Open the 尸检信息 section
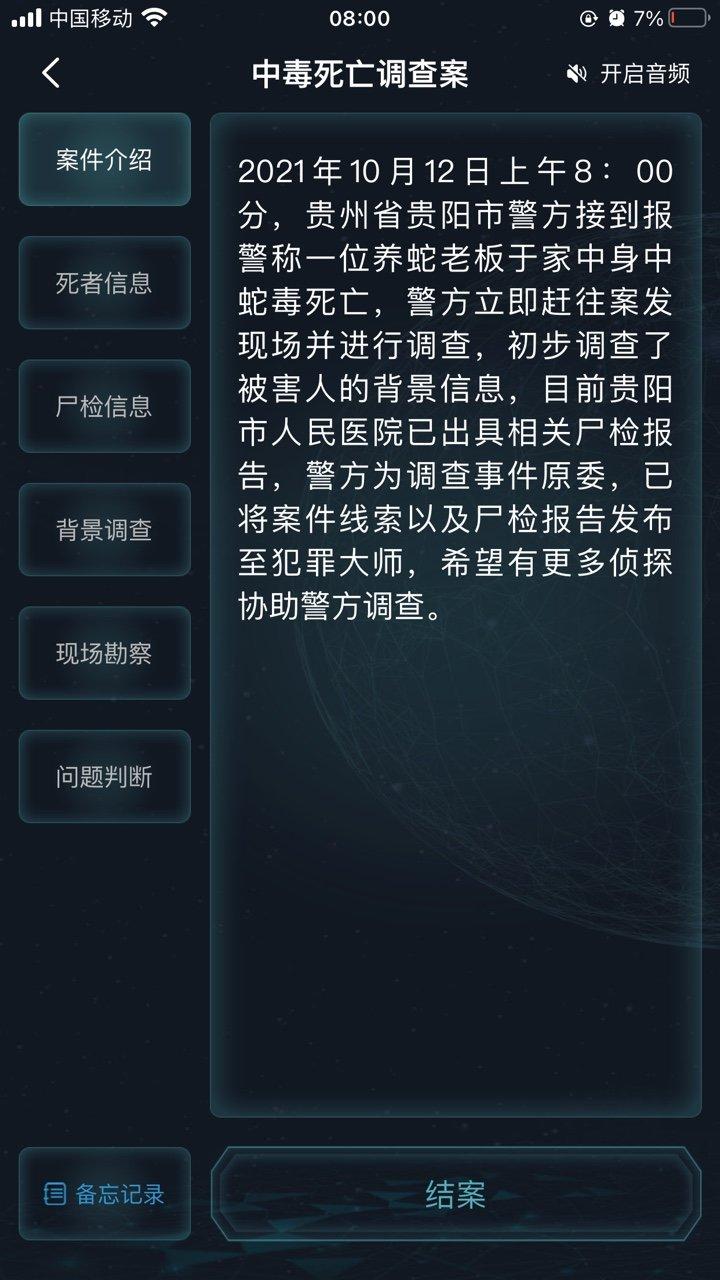This screenshot has height=1280, width=720. (x=104, y=407)
